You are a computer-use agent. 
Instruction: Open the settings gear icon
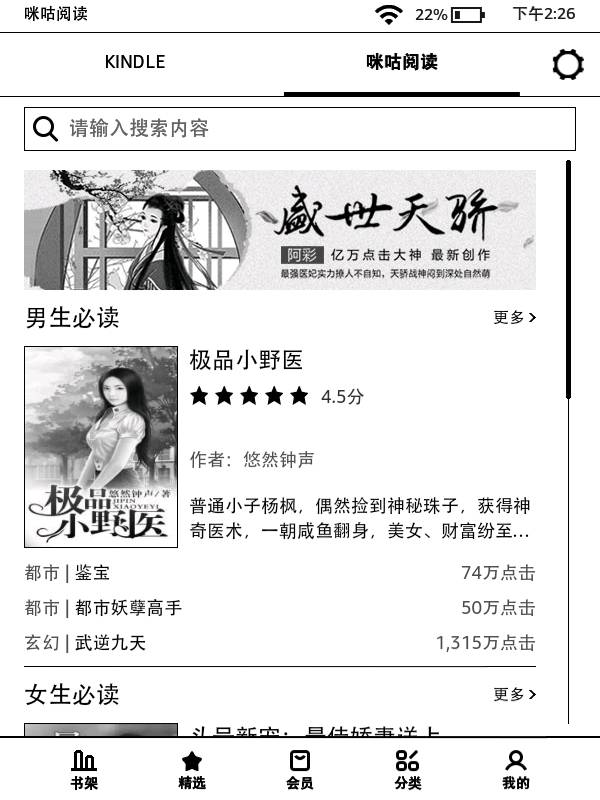point(568,65)
